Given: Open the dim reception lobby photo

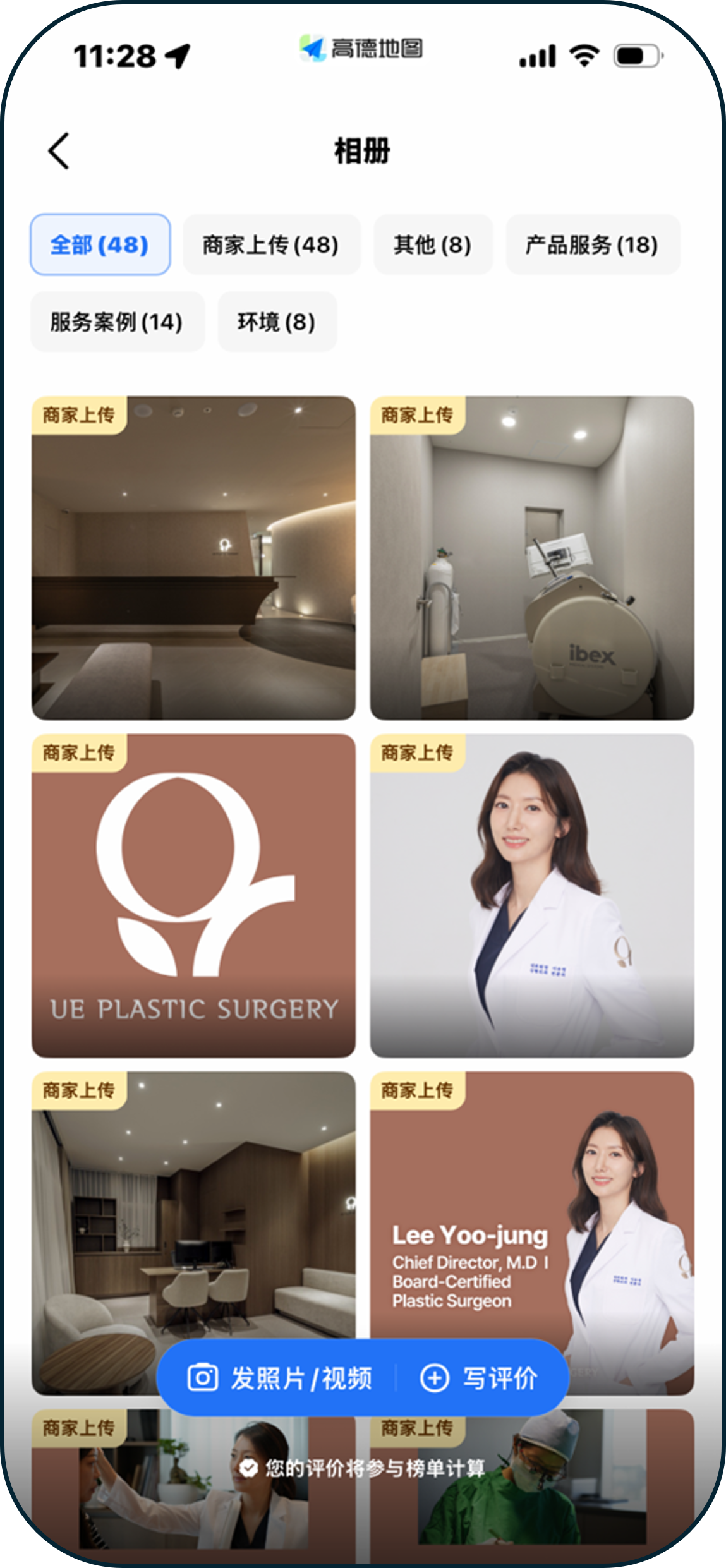Looking at the screenshot, I should coord(193,558).
